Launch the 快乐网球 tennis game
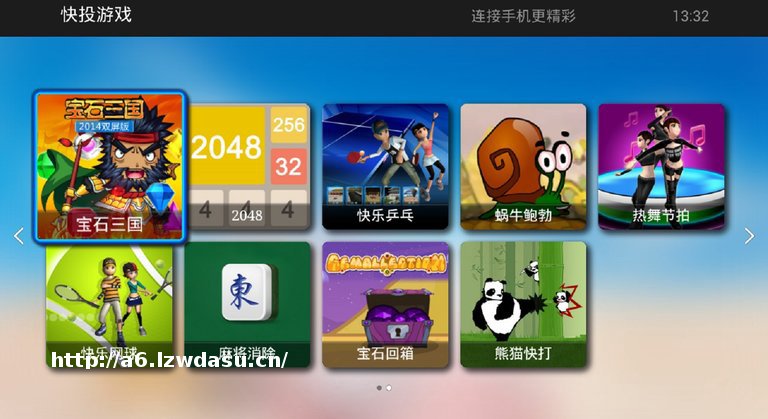This screenshot has height=419, width=768. coord(110,304)
